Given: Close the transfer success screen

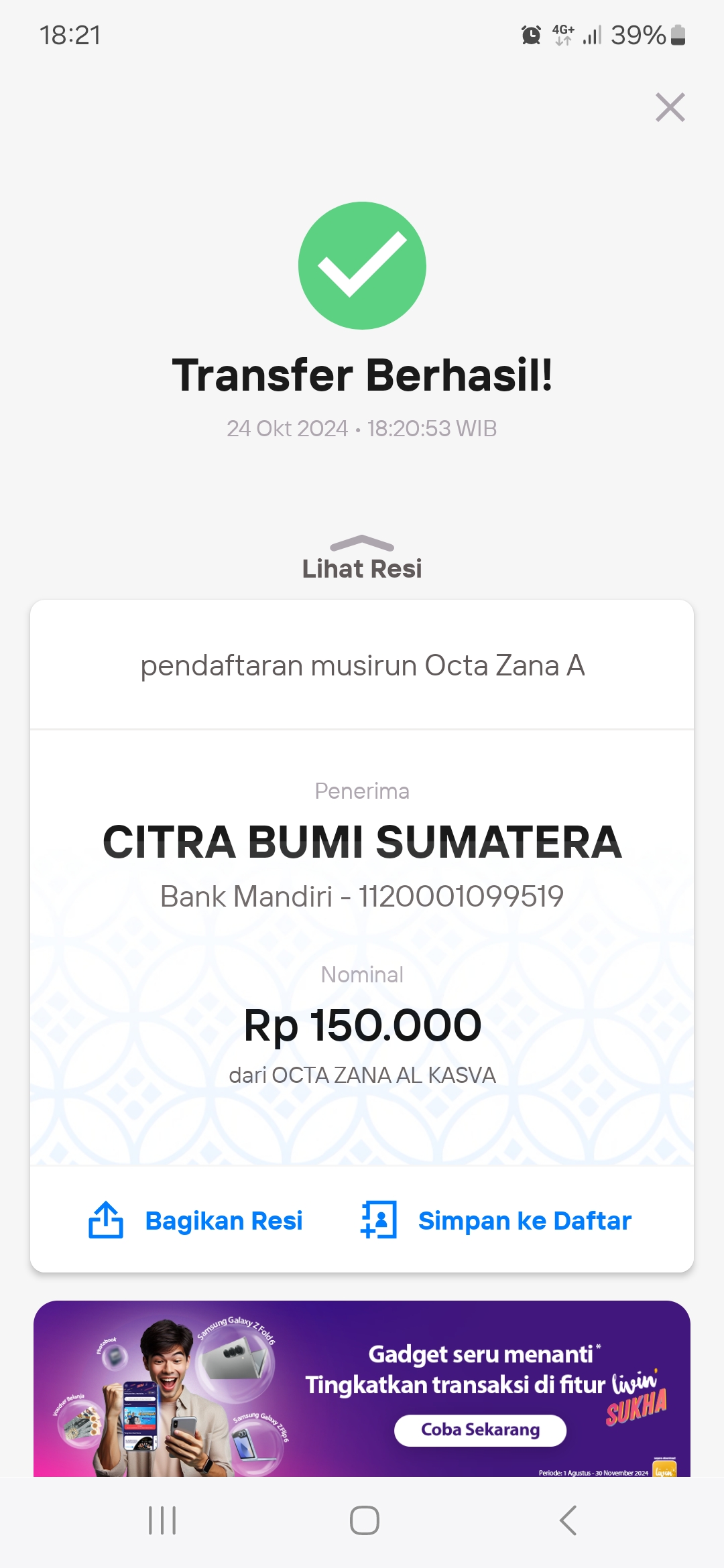Looking at the screenshot, I should [670, 107].
